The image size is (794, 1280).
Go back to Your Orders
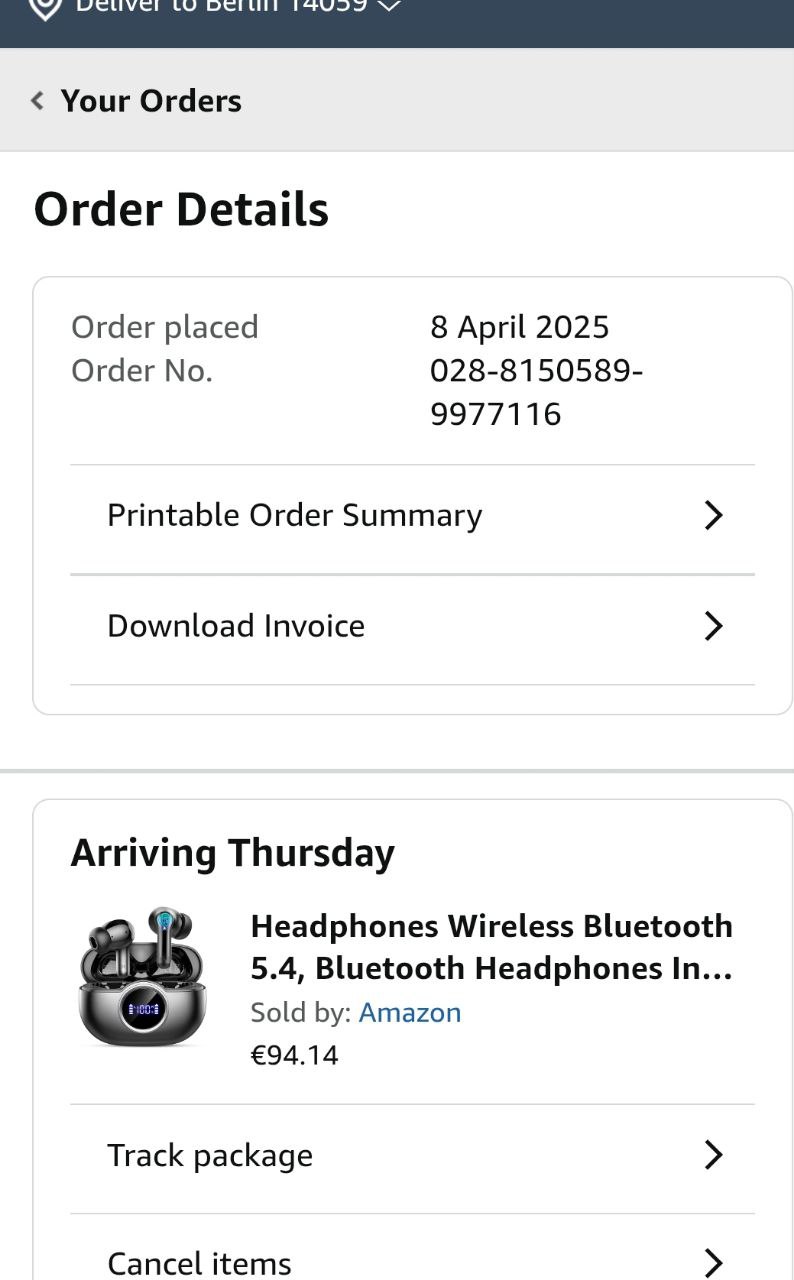pos(136,101)
